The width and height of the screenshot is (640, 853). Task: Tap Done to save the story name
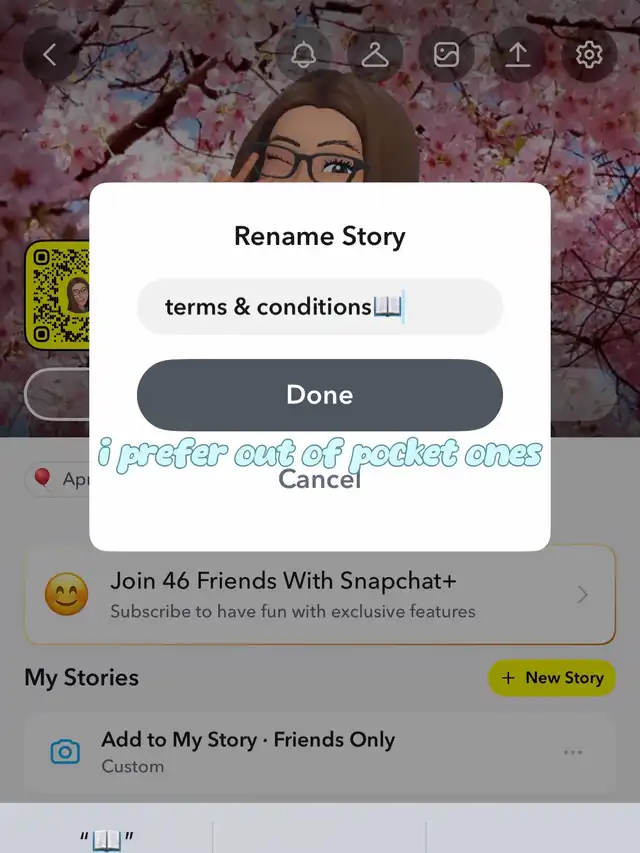click(319, 395)
